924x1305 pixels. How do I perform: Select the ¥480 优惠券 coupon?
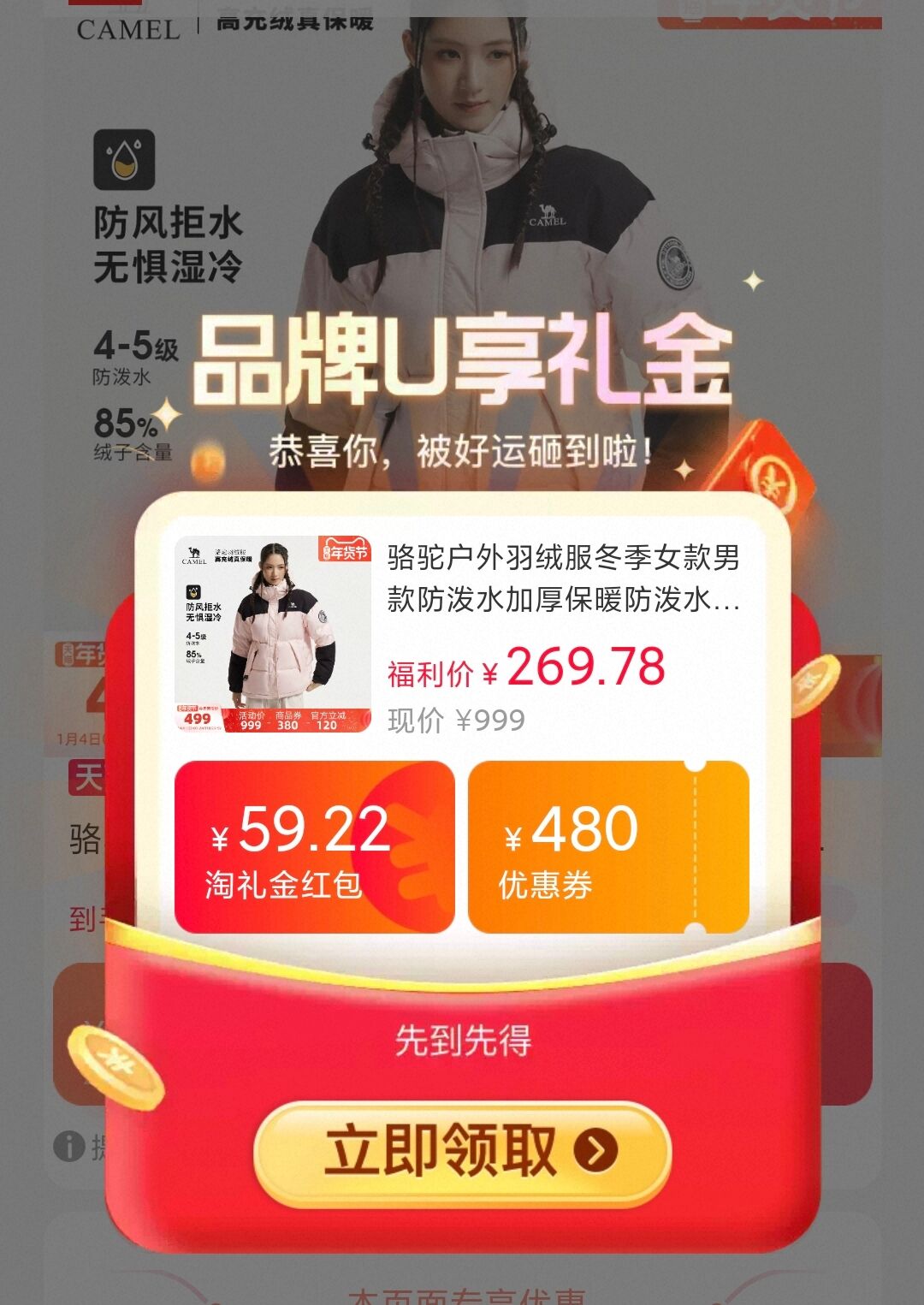pyautogui.click(x=607, y=846)
